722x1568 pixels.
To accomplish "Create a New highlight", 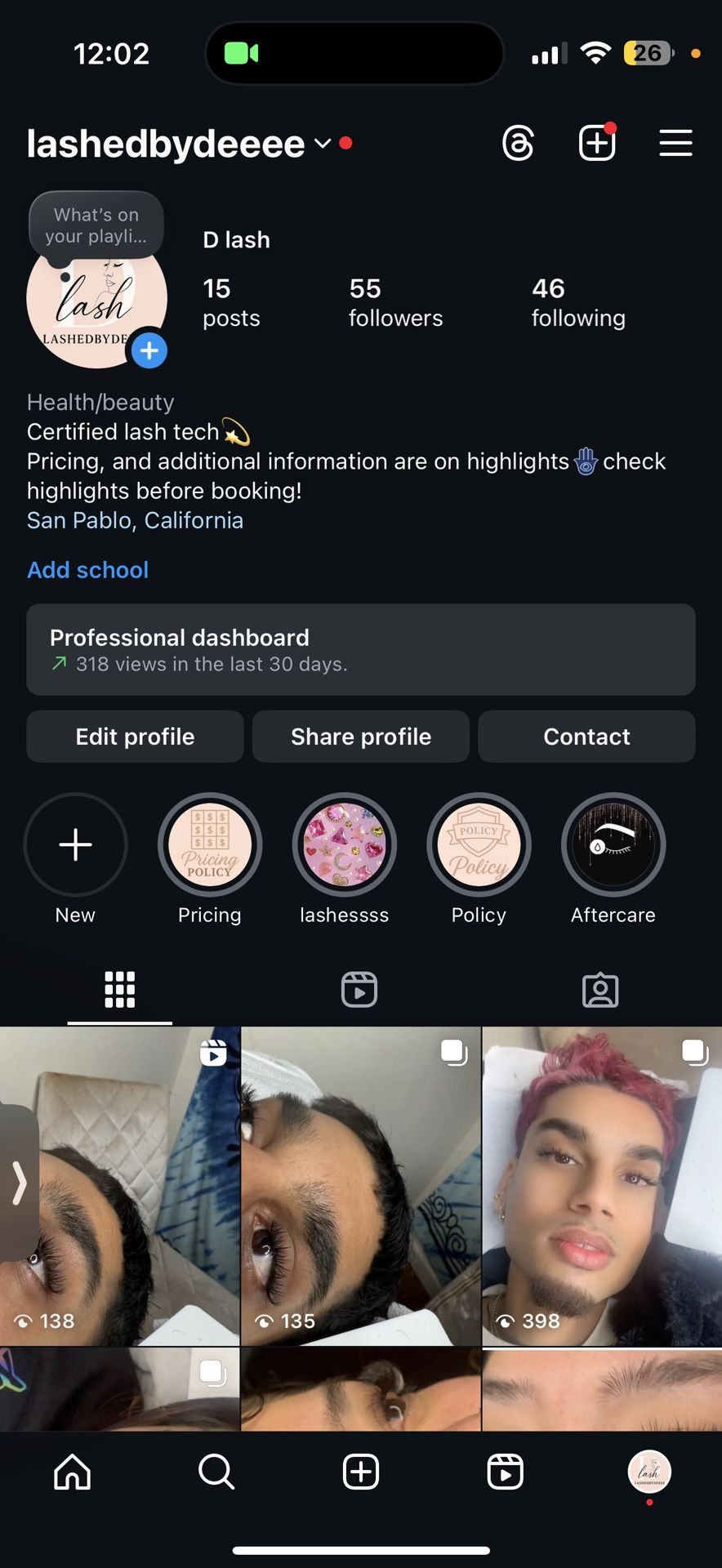I will [75, 844].
